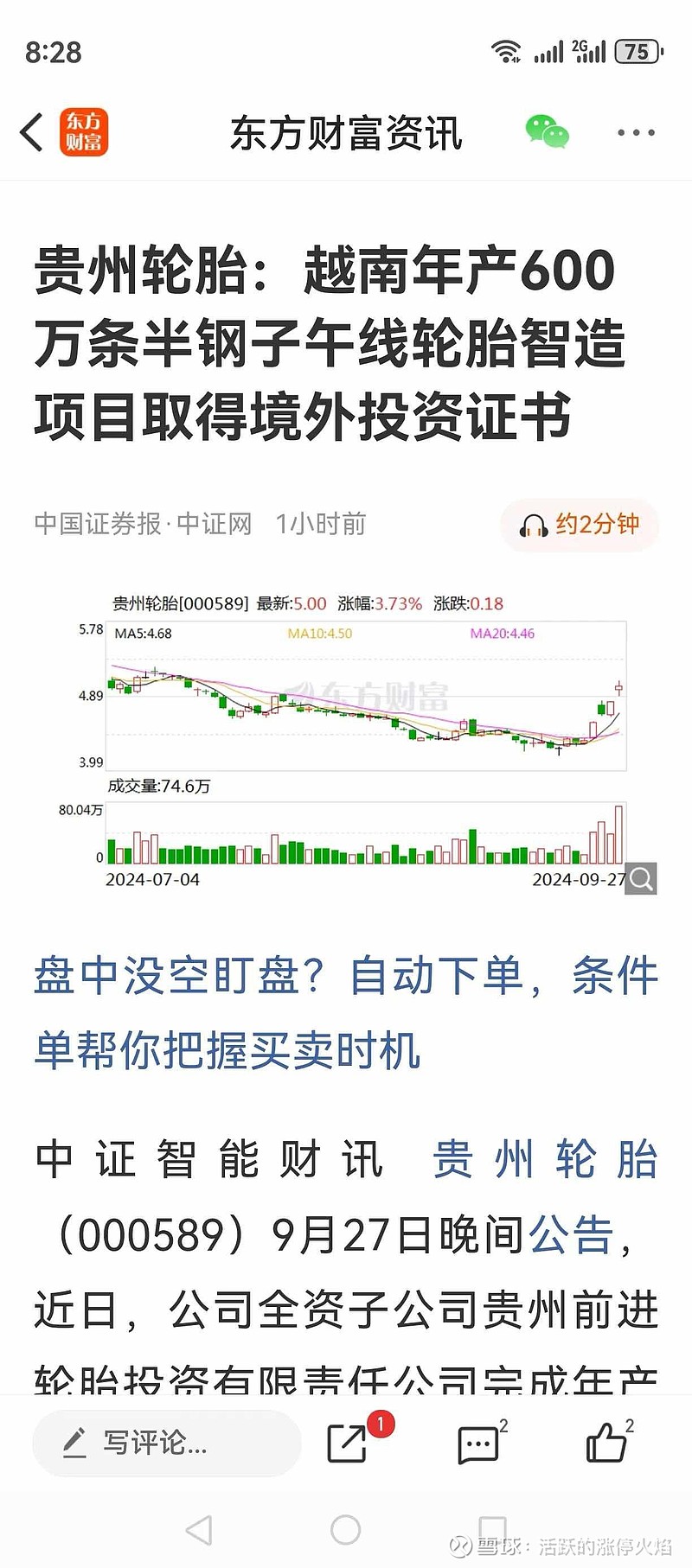
Task: Tap the magnifier icon to enlarge stock chart
Action: pos(640,879)
